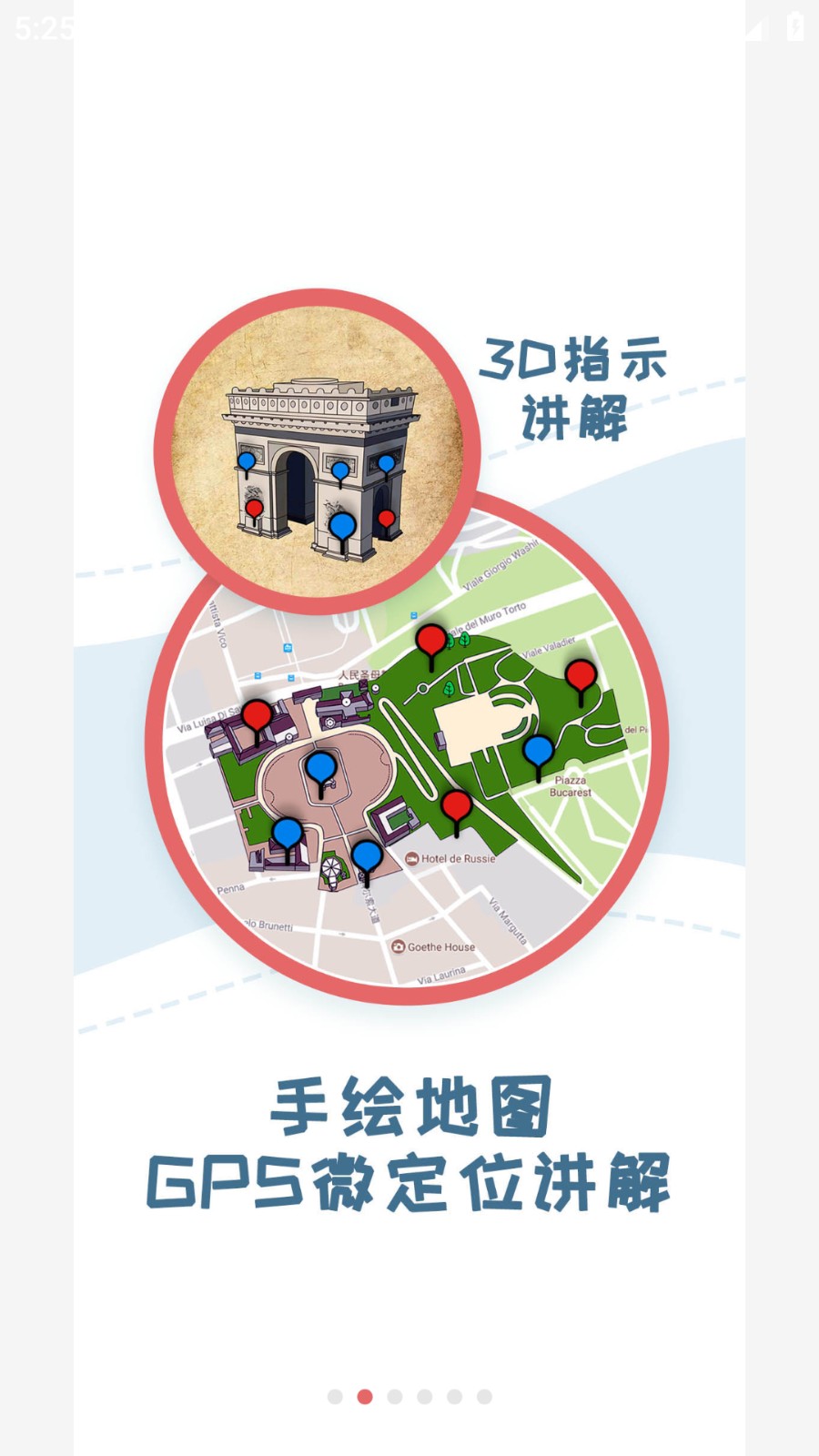The height and width of the screenshot is (1456, 819).
Task: Jump to the first page indicator dot
Action: 335,1397
